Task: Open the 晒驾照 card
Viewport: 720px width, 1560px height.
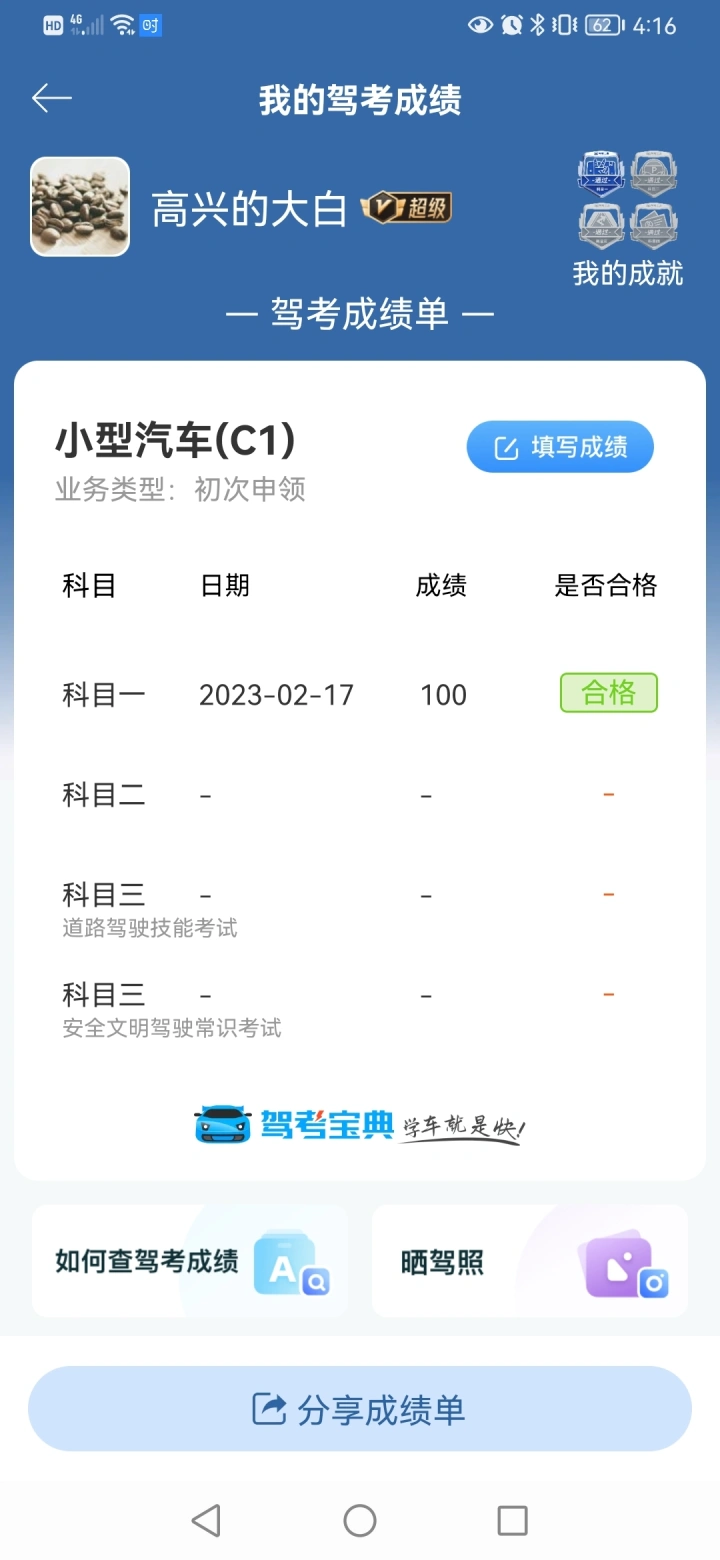Action: point(530,1261)
